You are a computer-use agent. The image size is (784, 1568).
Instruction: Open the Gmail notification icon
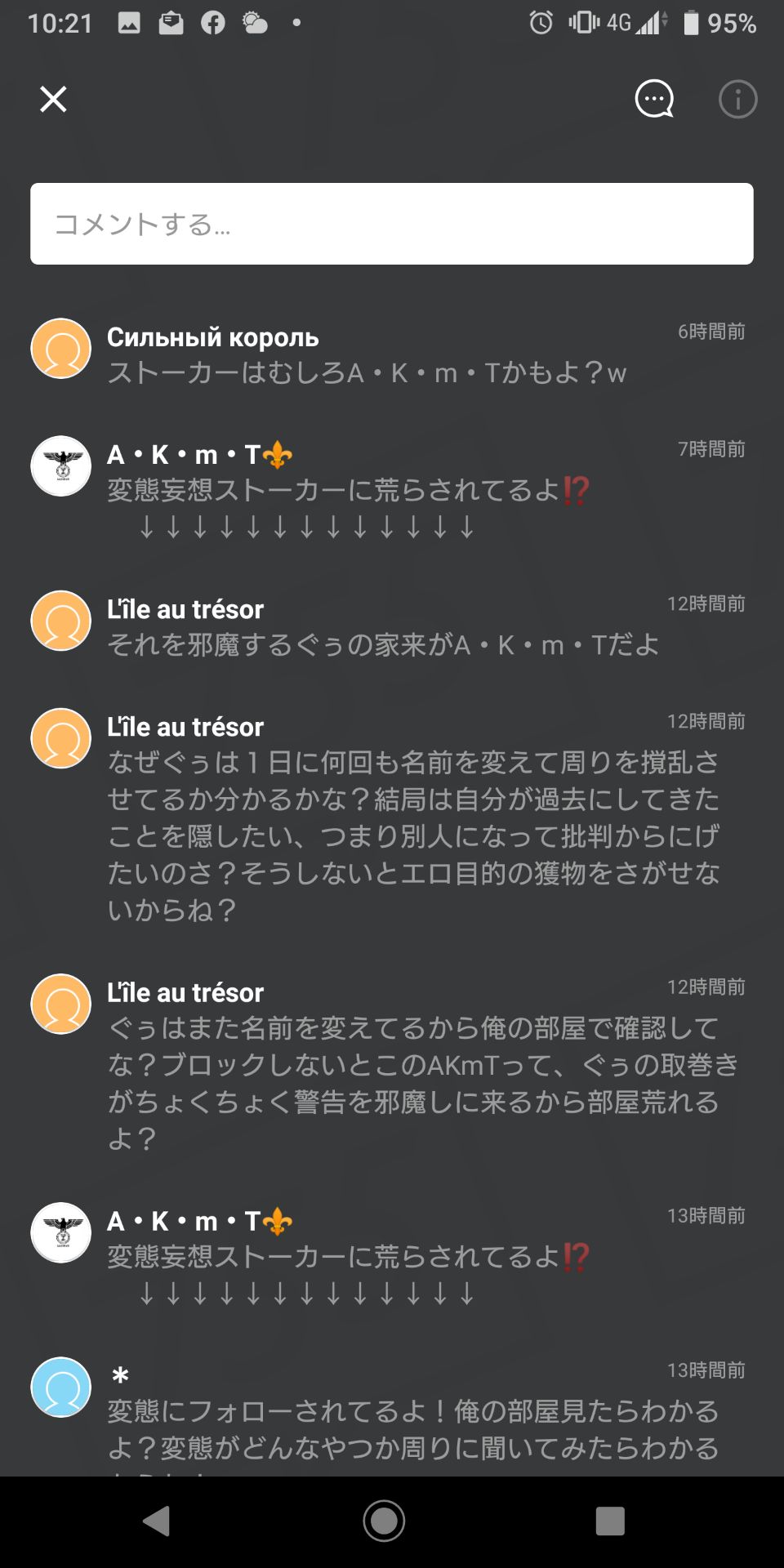[x=171, y=22]
